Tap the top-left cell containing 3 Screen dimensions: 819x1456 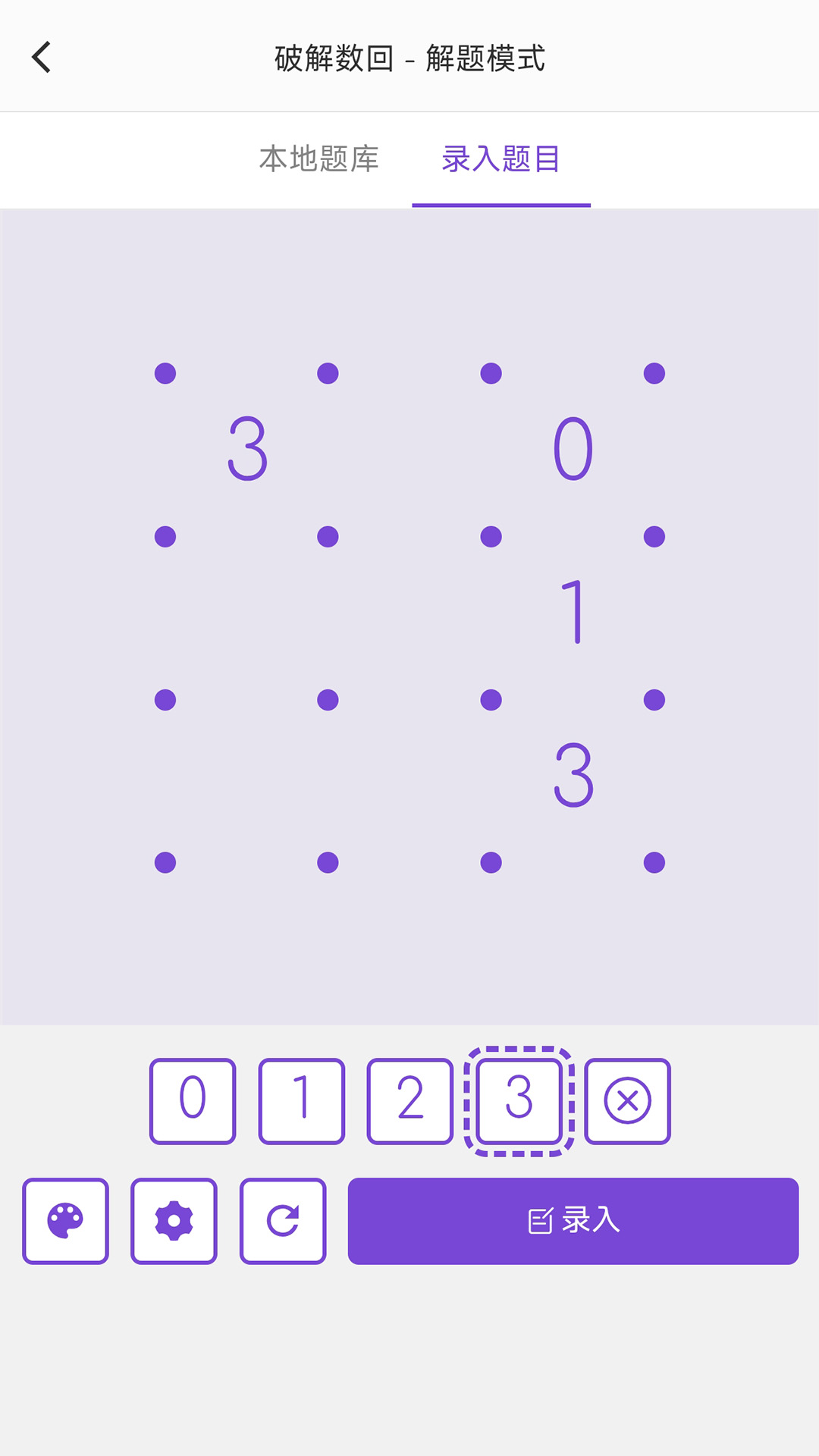[x=247, y=450]
